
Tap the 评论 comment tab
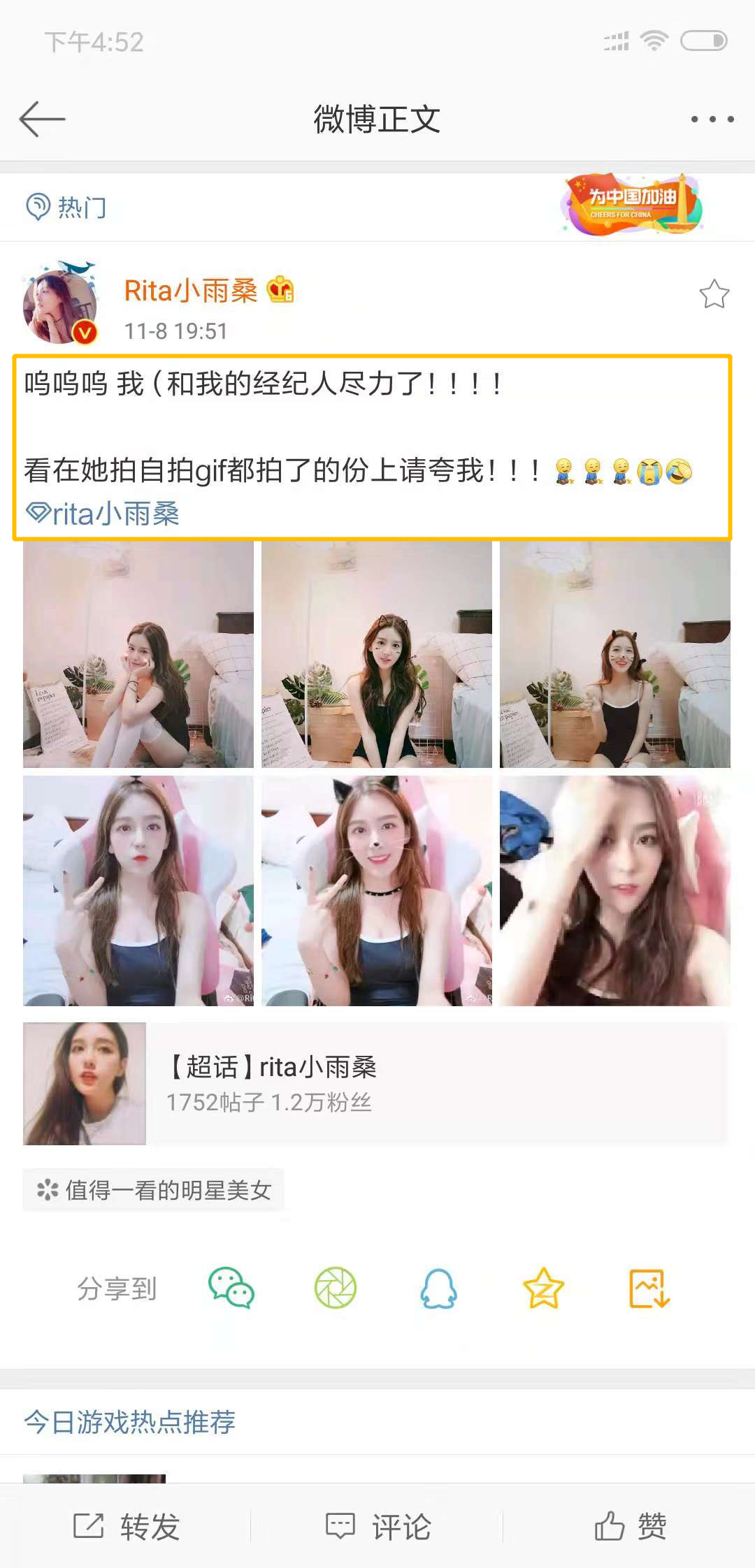[x=377, y=1527]
